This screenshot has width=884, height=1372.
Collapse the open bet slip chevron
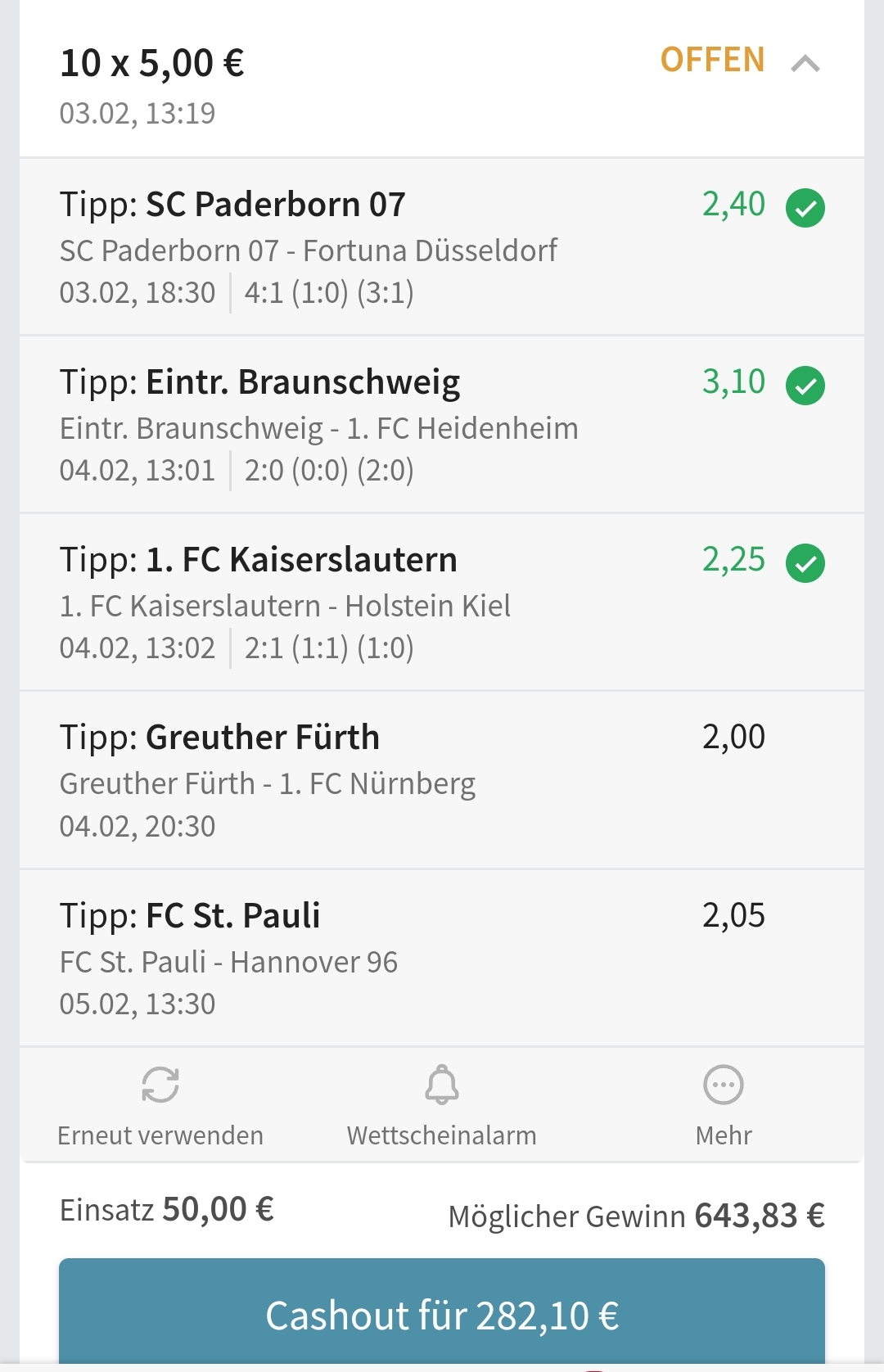tap(805, 63)
